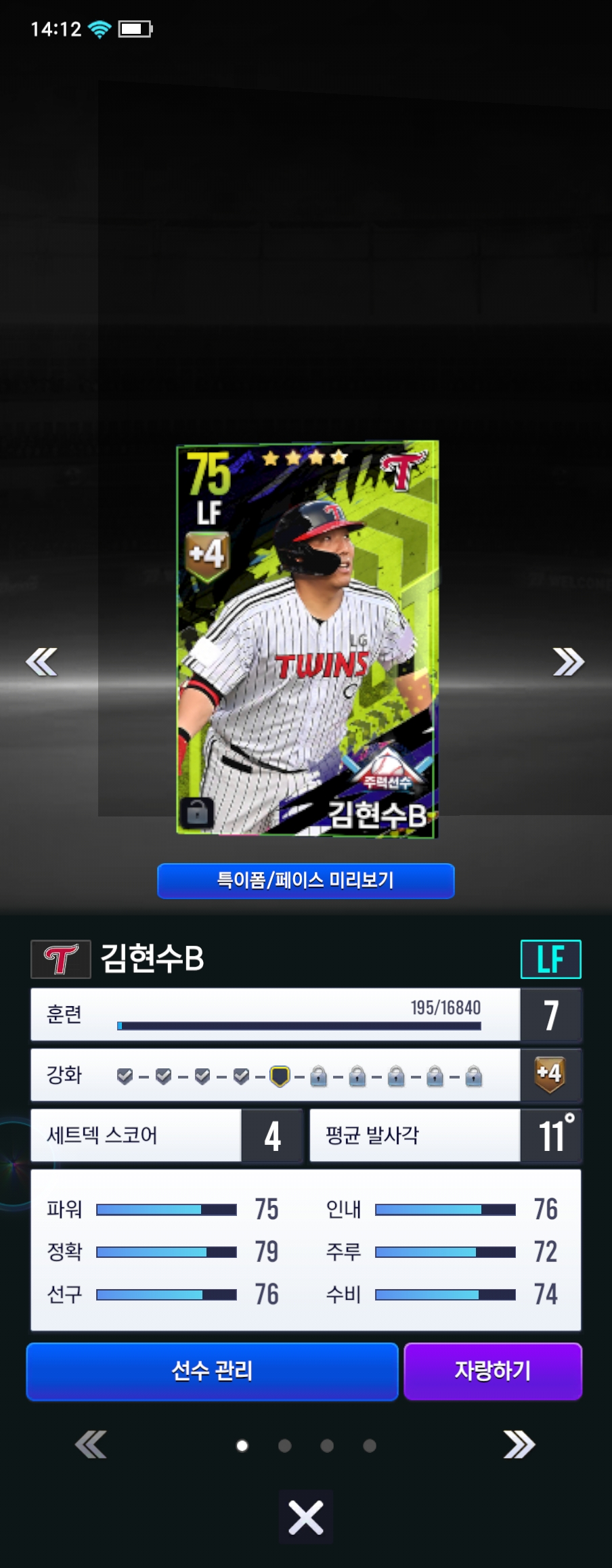Screen dimensions: 612x1568
Task: Go to the next stats page
Action: (x=519, y=1445)
